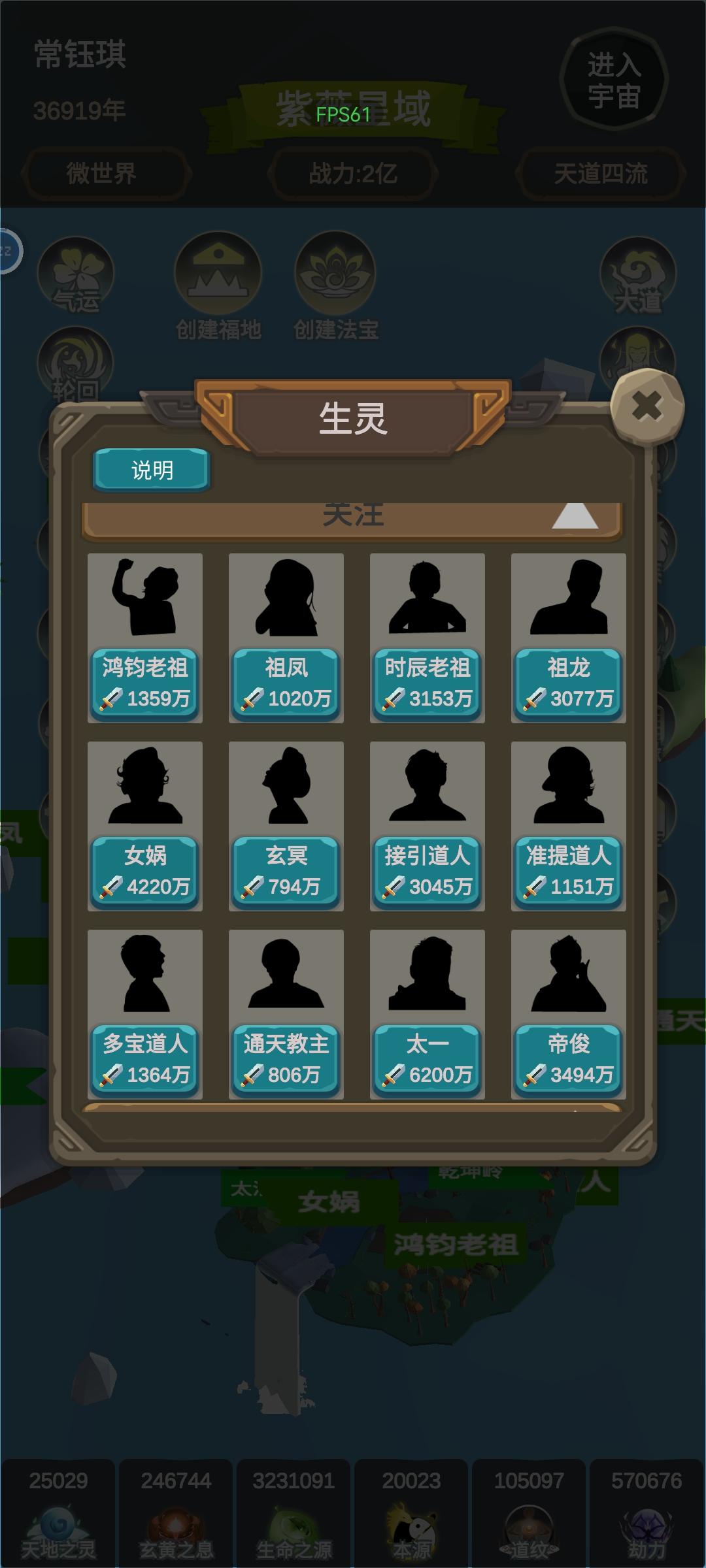Select 女娲 from the creature list
706x1568 pixels.
(145, 826)
